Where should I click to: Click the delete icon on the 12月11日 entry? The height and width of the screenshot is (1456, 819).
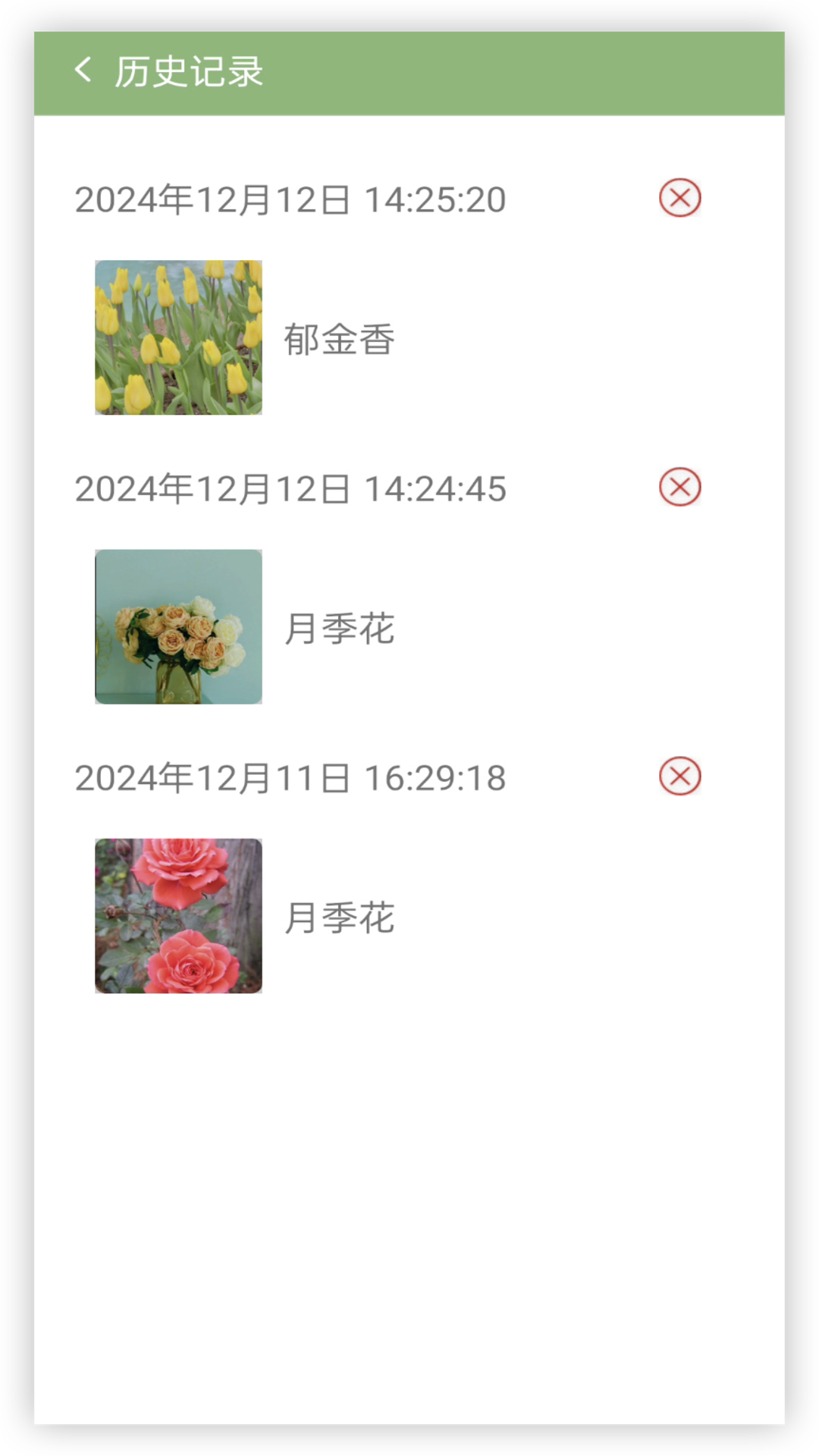679,775
